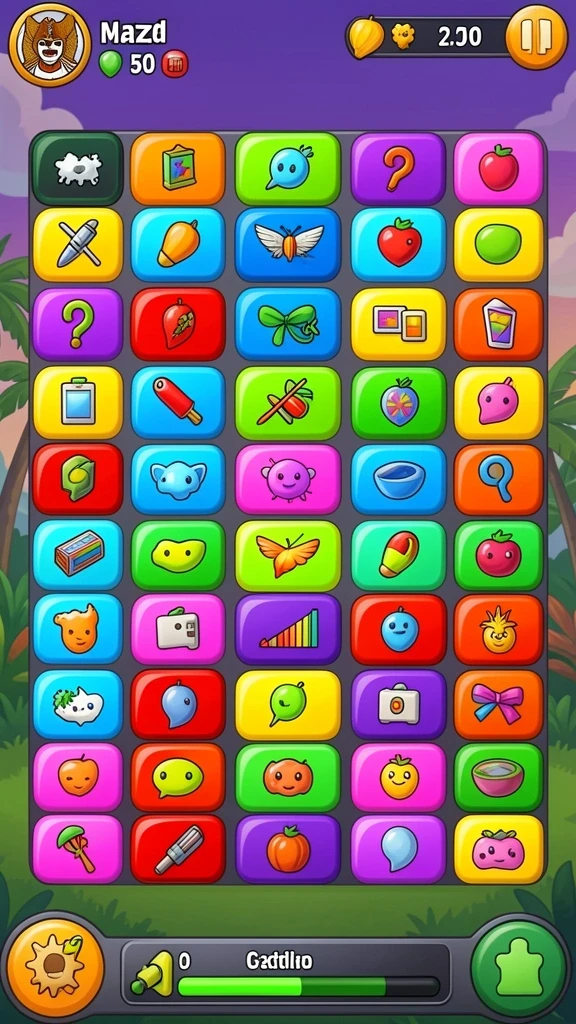Tap the dark green splat tile
This screenshot has width=576, height=1024.
point(77,168)
